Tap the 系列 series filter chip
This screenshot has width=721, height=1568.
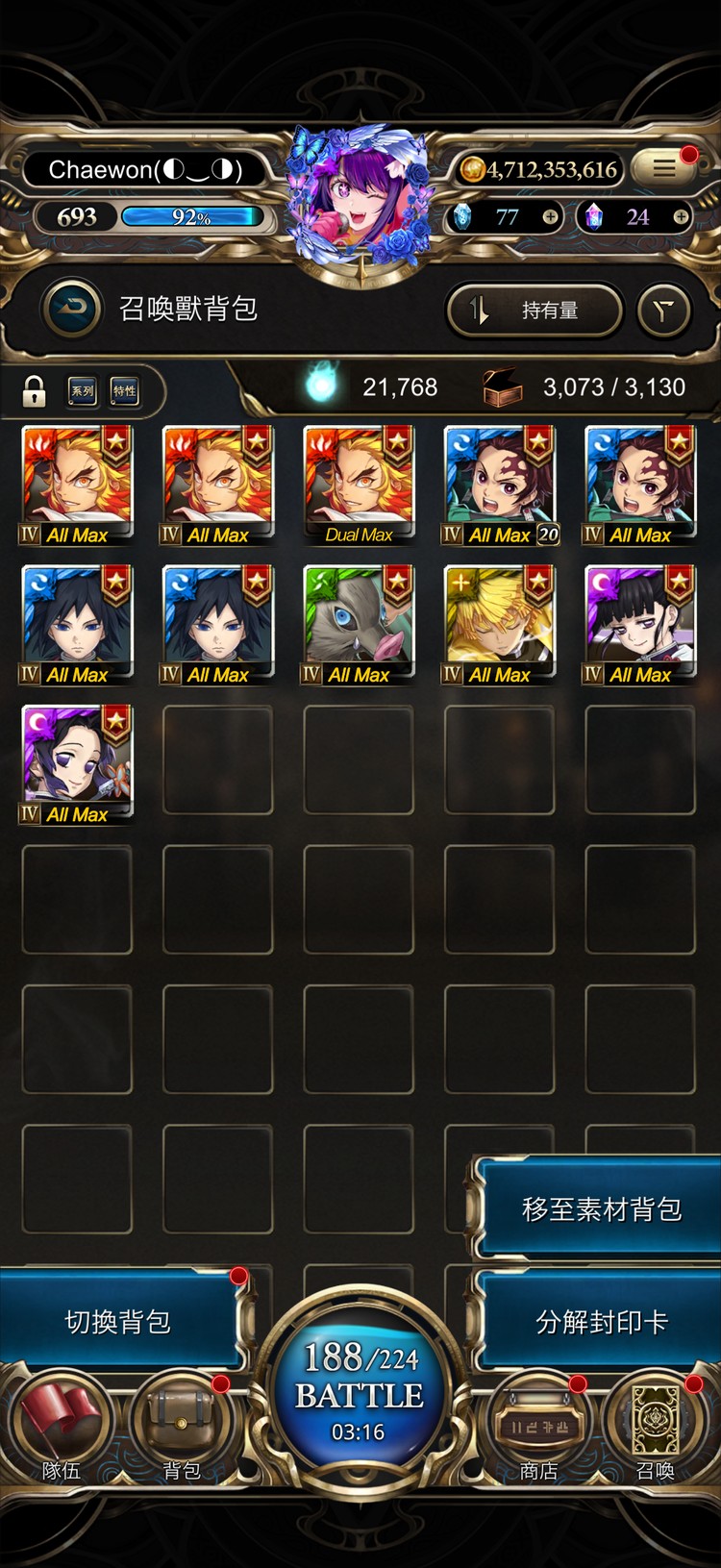[83, 390]
